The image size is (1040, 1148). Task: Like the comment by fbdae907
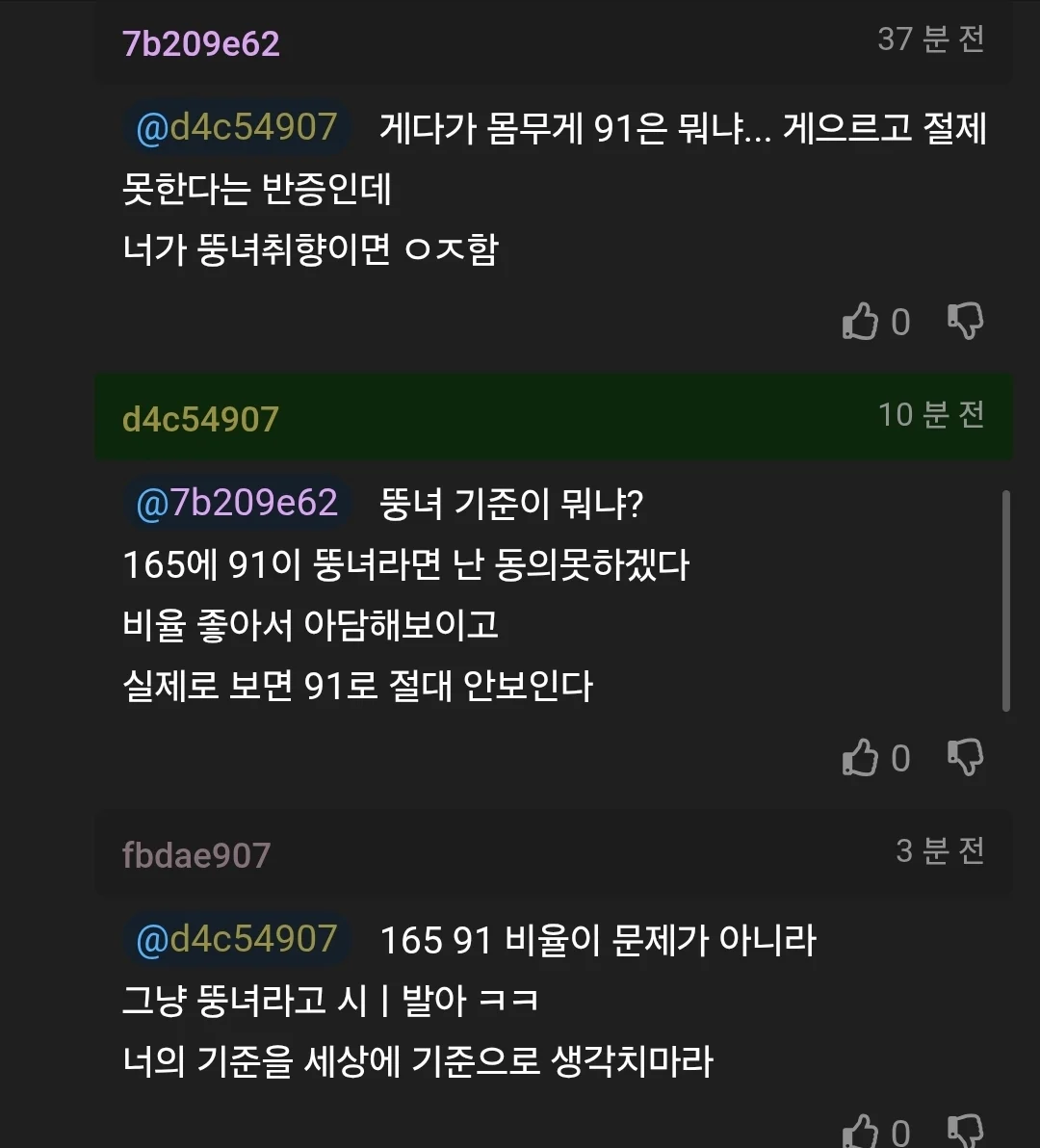pos(860,1133)
